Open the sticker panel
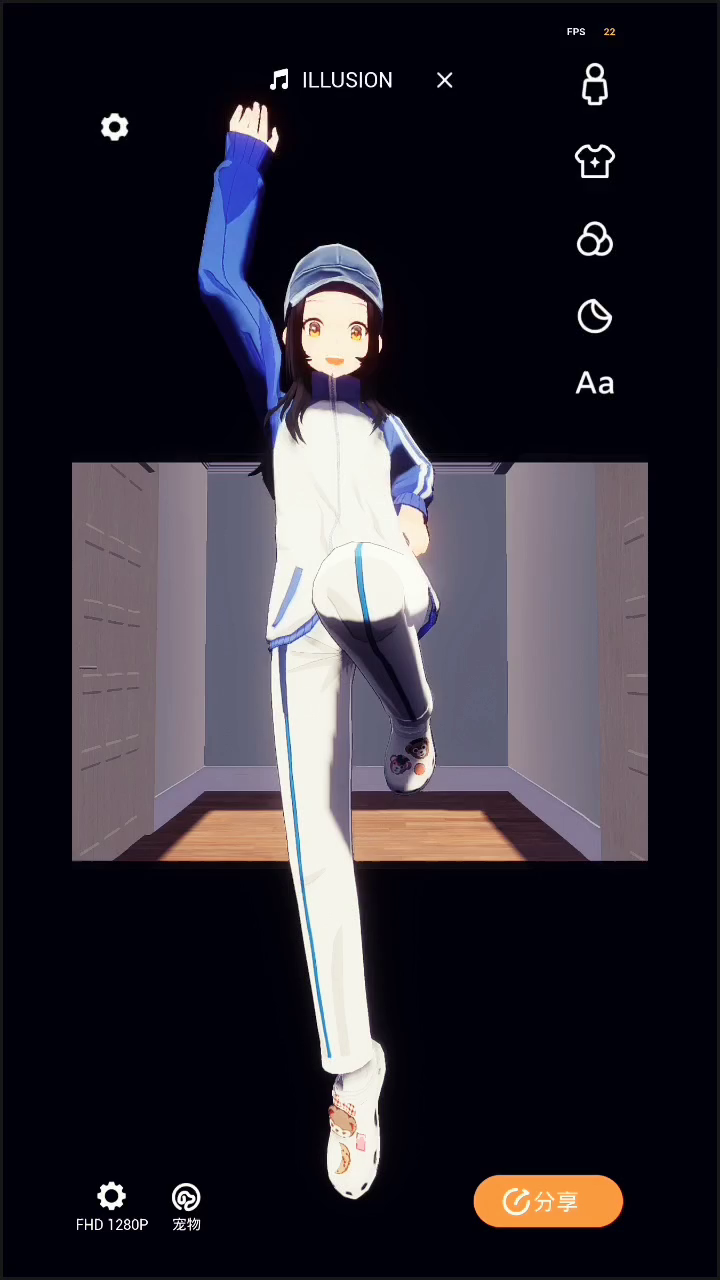The width and height of the screenshot is (720, 1280). pyautogui.click(x=595, y=317)
